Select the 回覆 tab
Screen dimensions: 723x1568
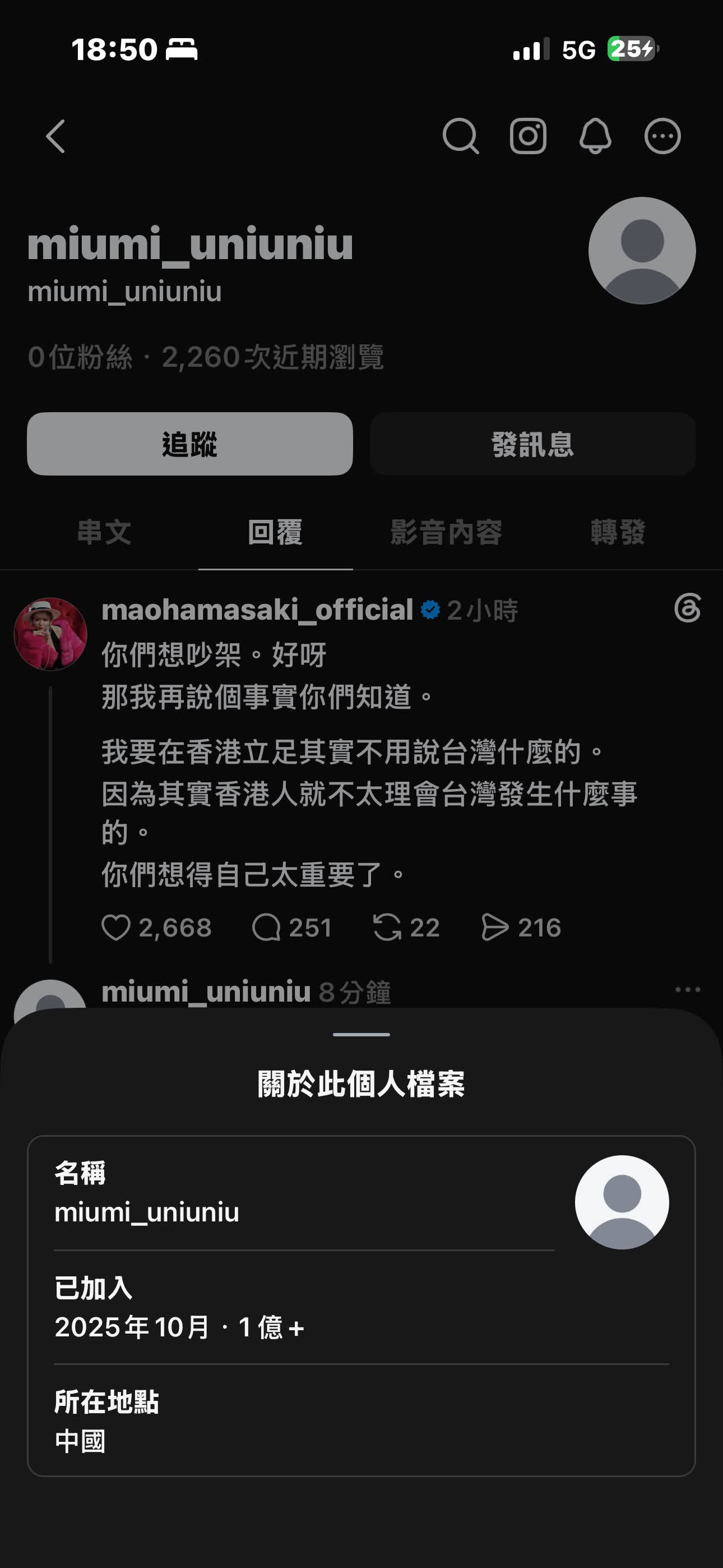(275, 532)
